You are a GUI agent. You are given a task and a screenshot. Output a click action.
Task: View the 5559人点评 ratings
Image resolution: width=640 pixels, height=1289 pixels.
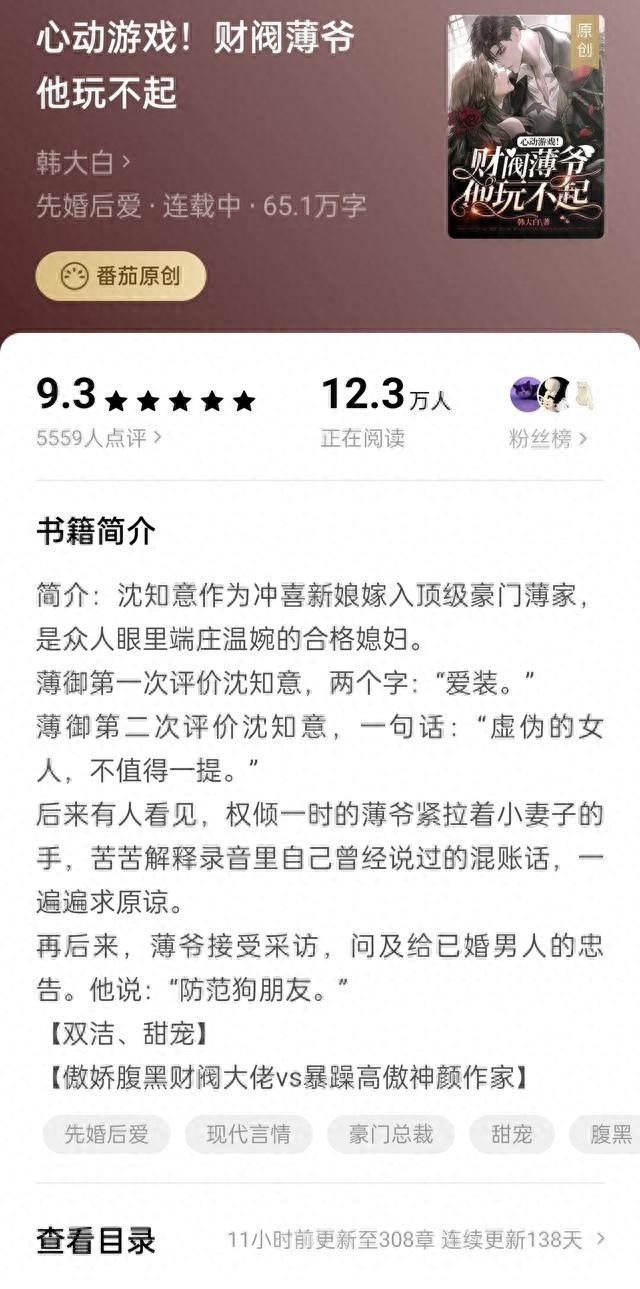click(x=98, y=437)
